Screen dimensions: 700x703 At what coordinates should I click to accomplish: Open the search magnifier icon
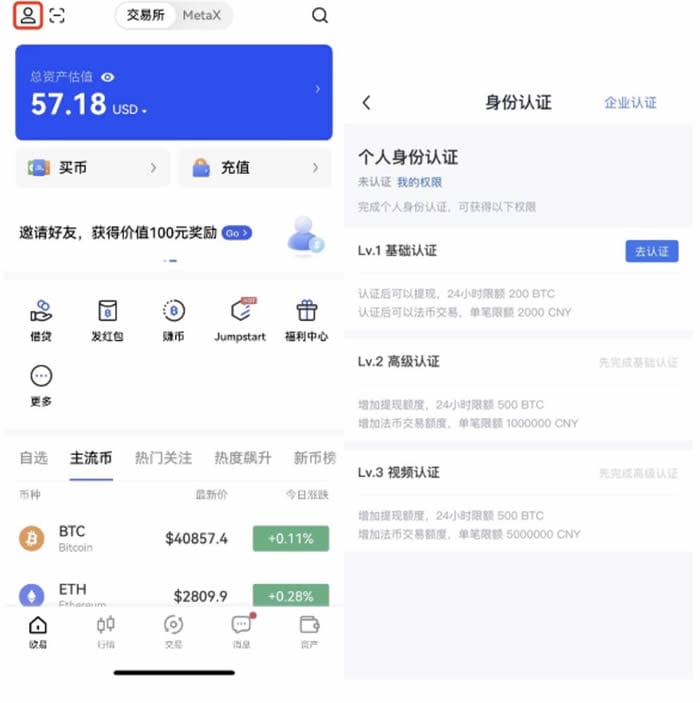click(x=319, y=15)
